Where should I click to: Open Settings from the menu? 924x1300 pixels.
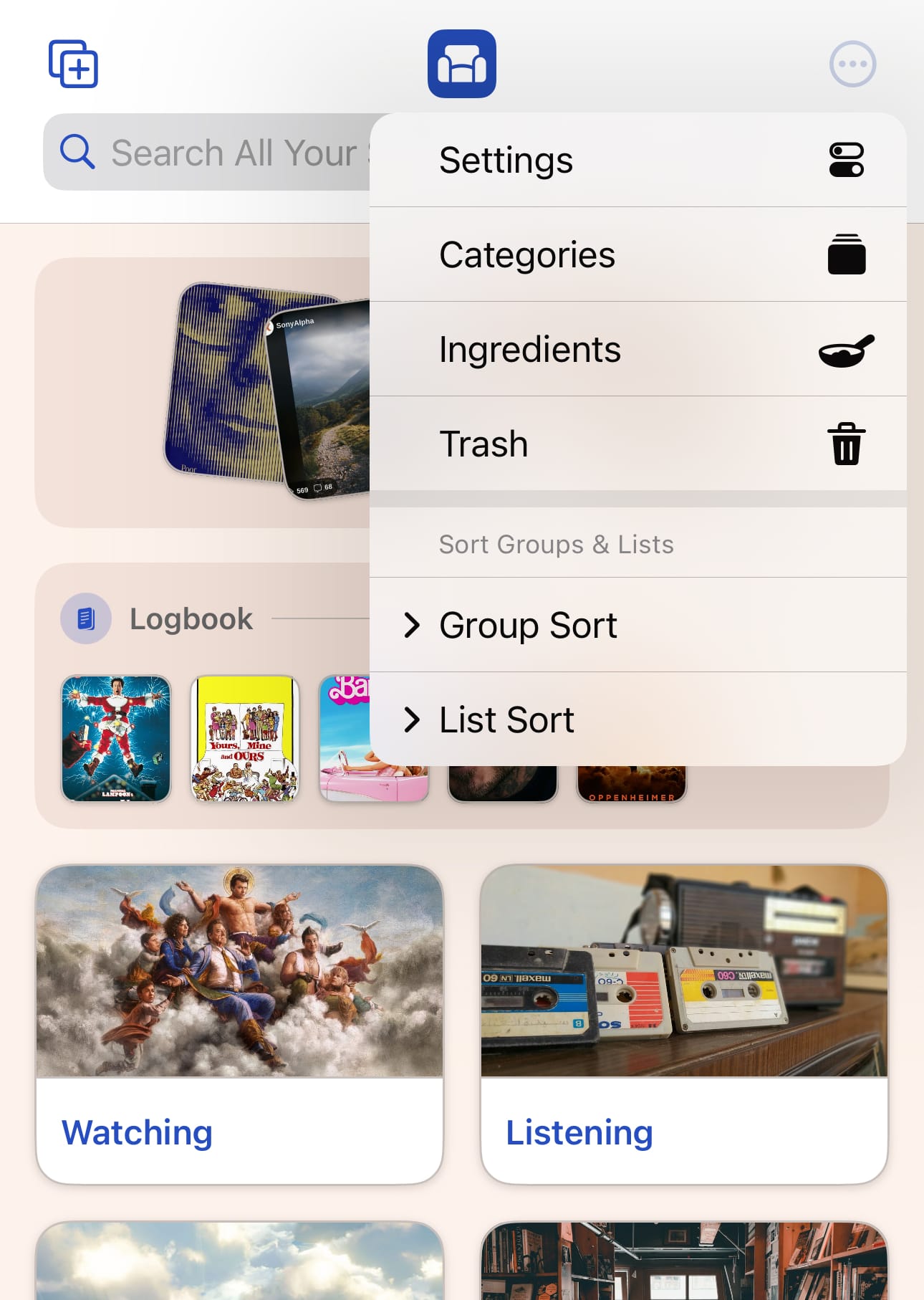point(637,161)
